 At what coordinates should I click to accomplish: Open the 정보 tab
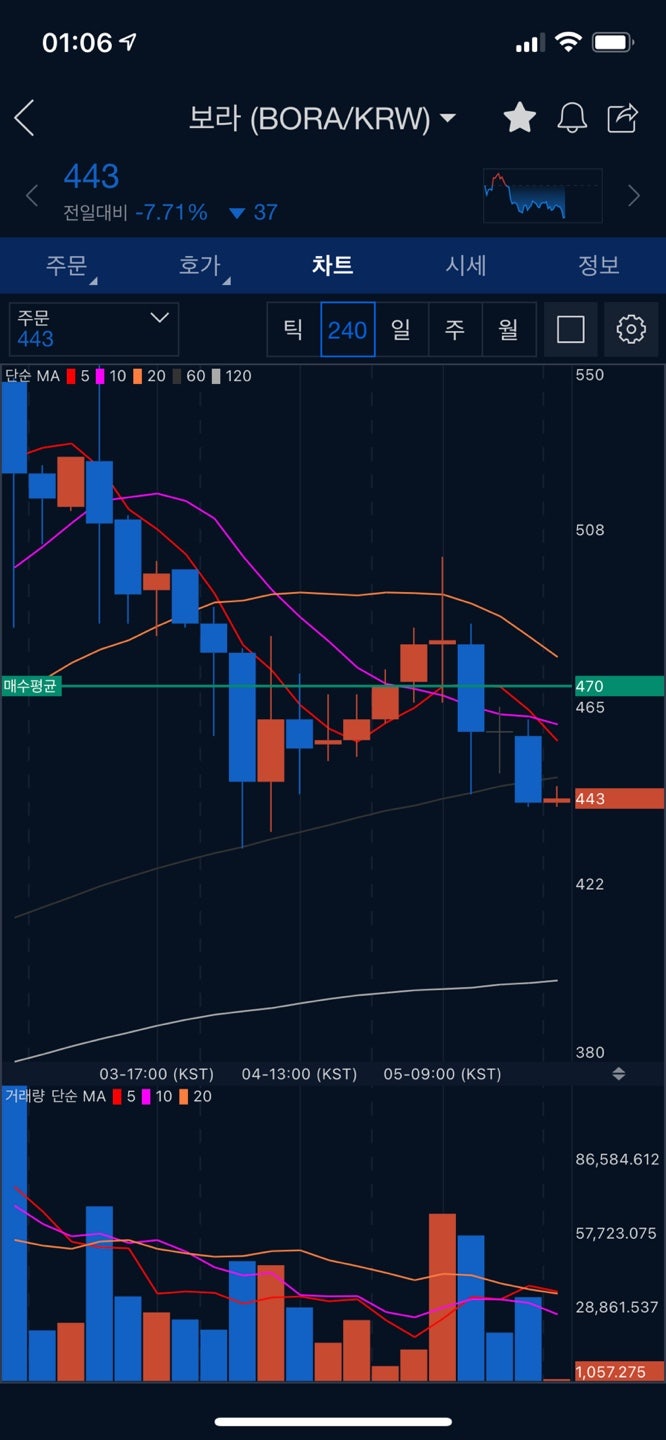[x=598, y=265]
